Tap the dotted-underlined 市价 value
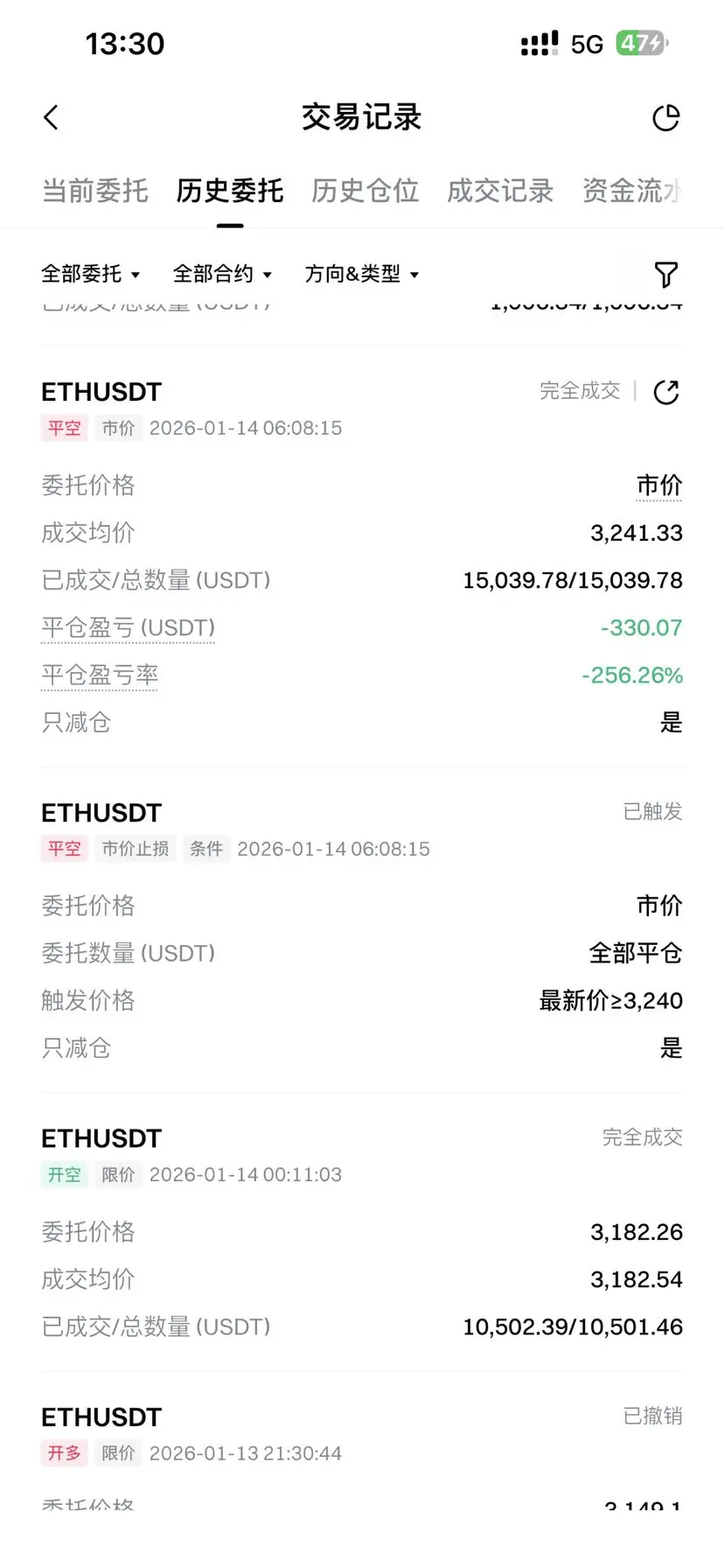Screen dimensions: 724x1568 pos(659,486)
